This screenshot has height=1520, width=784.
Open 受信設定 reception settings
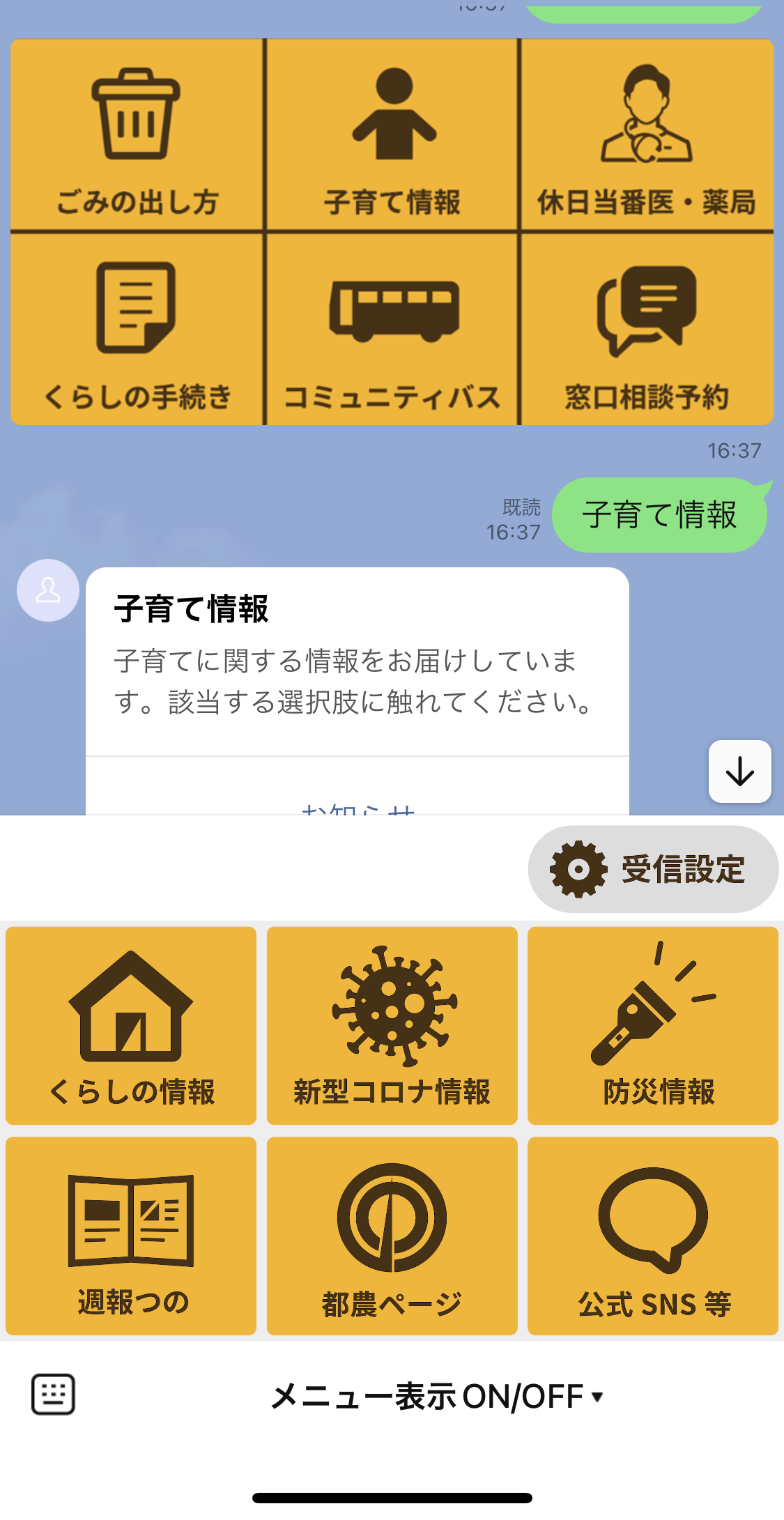click(x=653, y=869)
